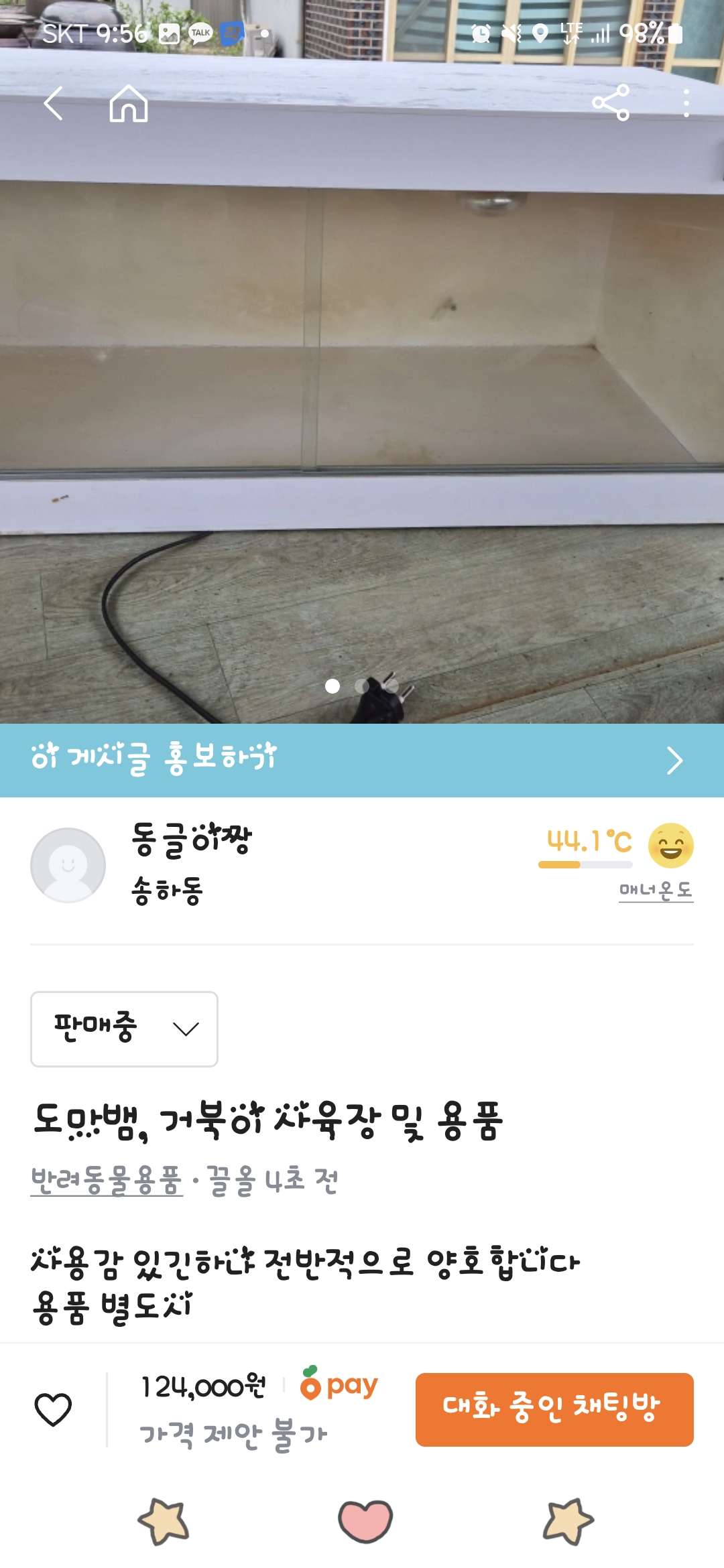Expand the 판매중 status dropdown
Viewport: 724px width, 1568px height.
click(x=124, y=1029)
